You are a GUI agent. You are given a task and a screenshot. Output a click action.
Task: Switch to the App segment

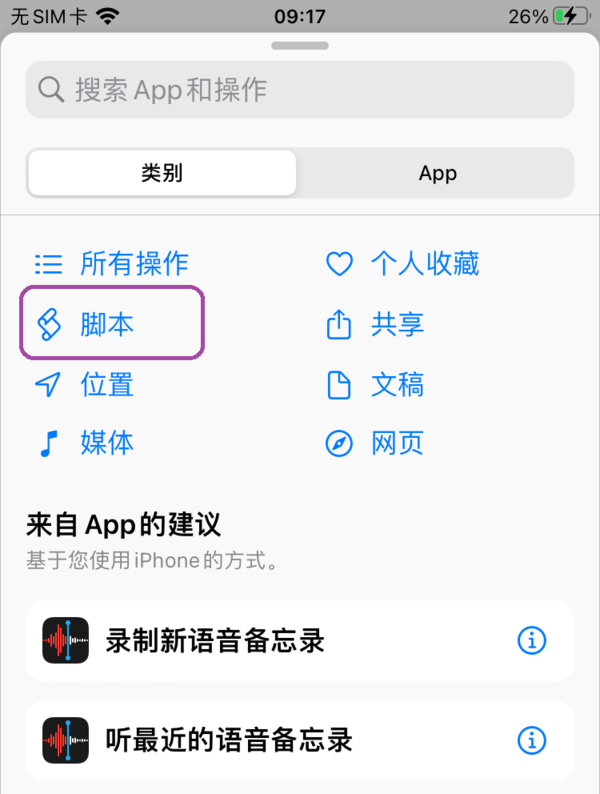click(x=437, y=173)
